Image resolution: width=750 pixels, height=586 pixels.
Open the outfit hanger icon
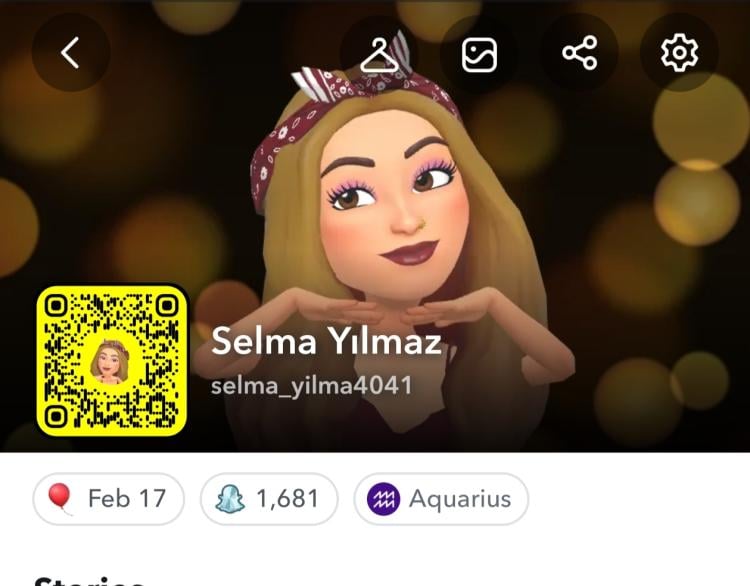[379, 53]
